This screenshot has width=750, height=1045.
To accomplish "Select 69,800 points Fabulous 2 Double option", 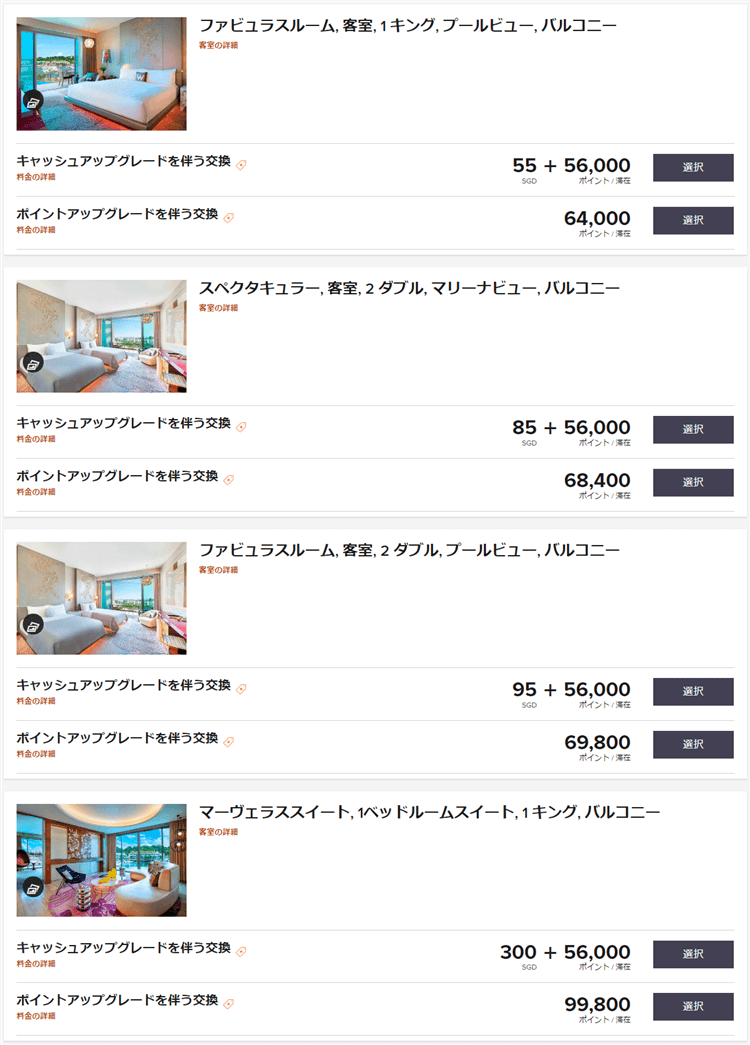I will click(692, 744).
